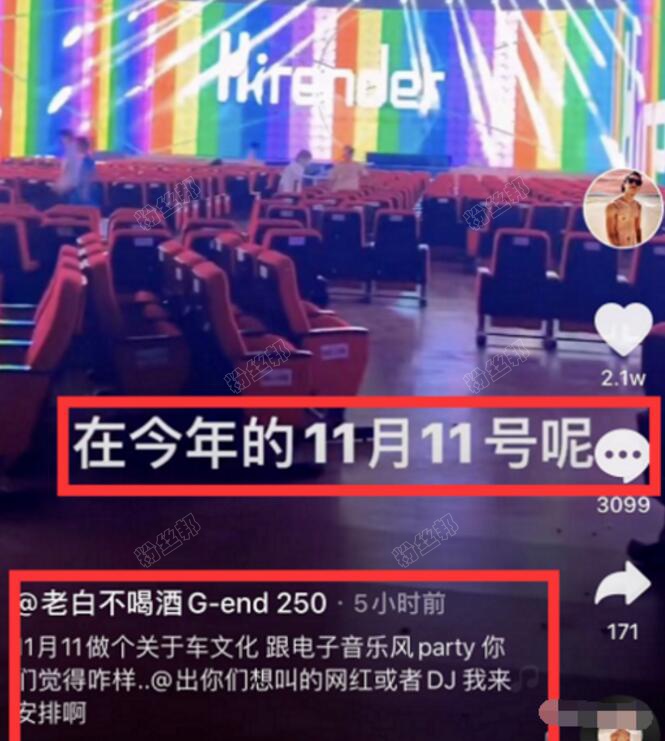Share this video using the arrow icon
This screenshot has height=741, width=665.
(622, 587)
